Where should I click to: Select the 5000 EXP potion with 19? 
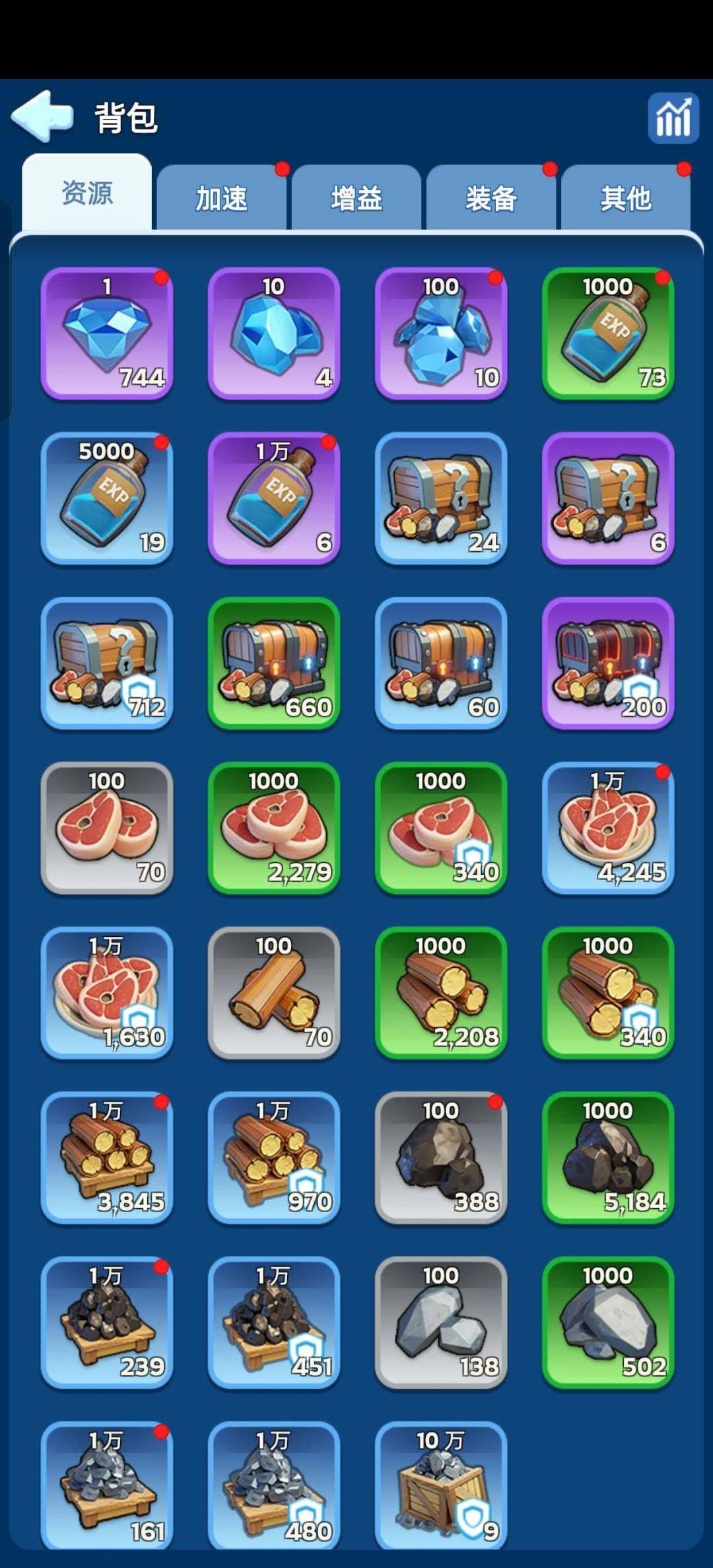click(x=107, y=498)
